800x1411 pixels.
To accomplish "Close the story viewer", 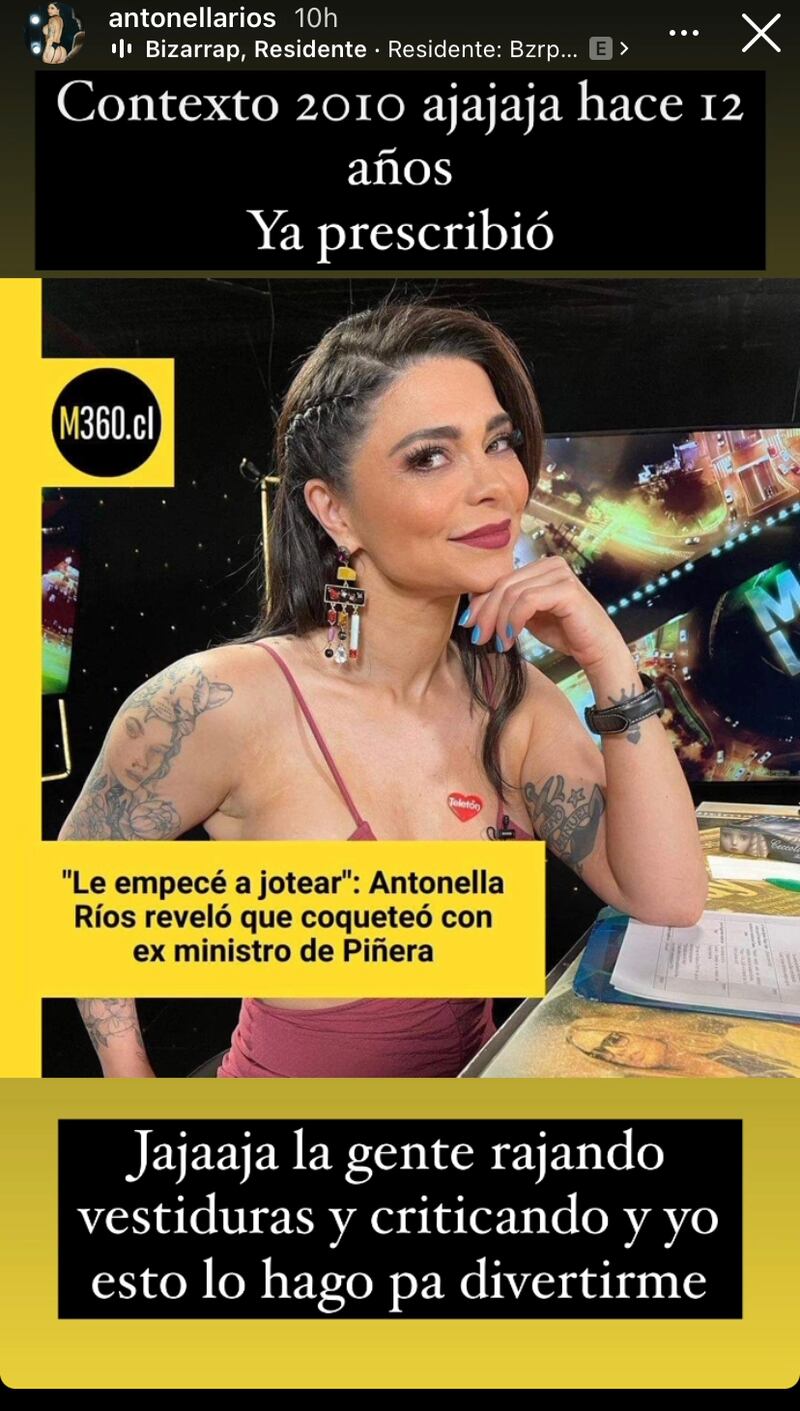I will pos(761,33).
